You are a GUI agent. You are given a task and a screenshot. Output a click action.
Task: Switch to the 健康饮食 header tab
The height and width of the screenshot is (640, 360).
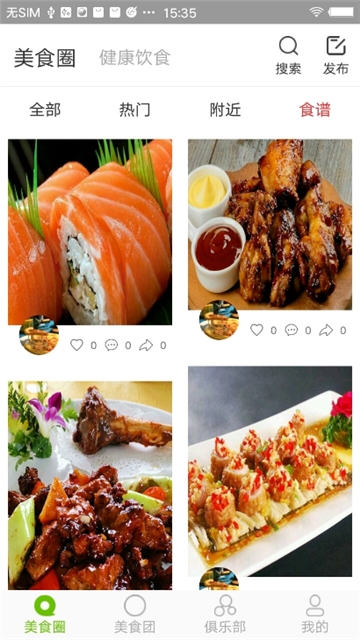point(135,58)
